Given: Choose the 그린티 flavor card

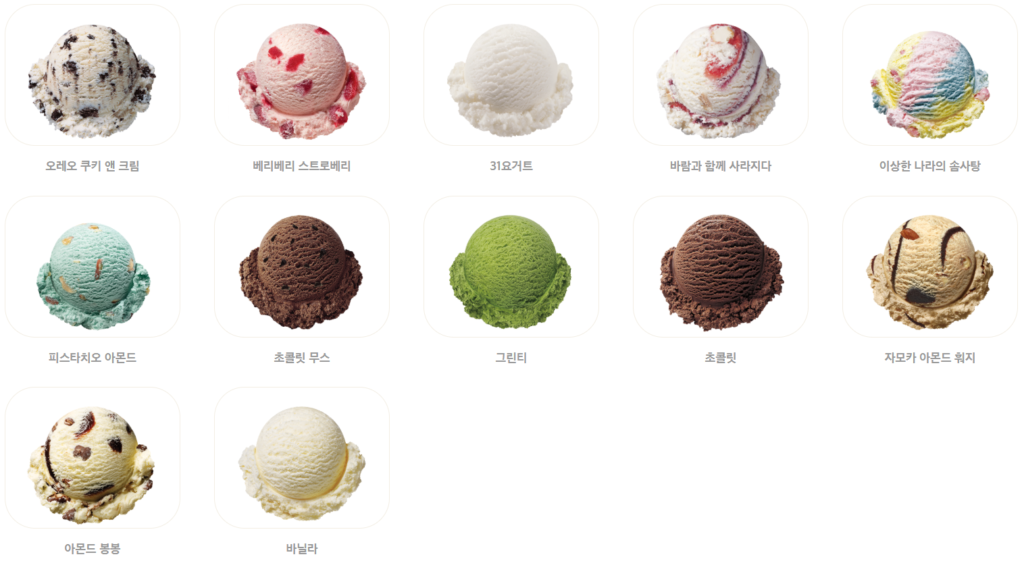Looking at the screenshot, I should coord(511,268).
